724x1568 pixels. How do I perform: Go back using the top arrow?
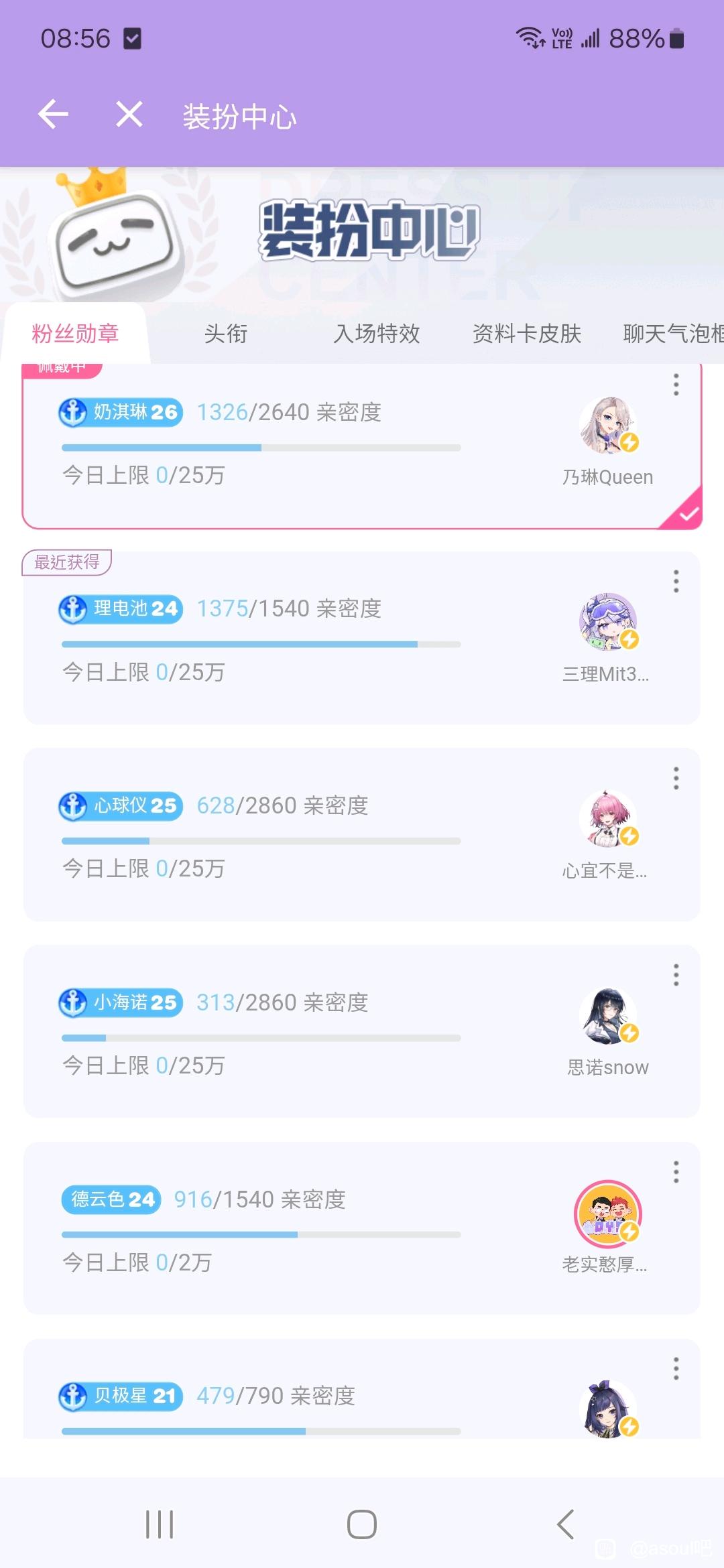tap(54, 115)
